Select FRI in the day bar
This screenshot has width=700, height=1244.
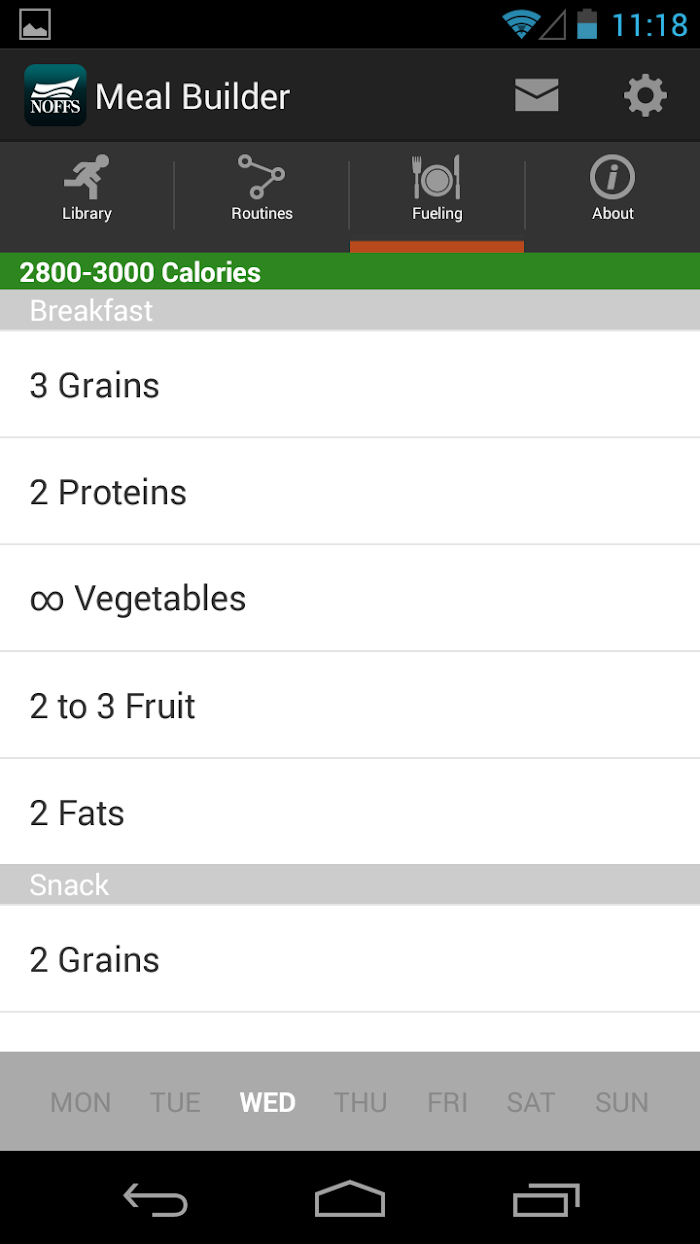click(x=447, y=1102)
